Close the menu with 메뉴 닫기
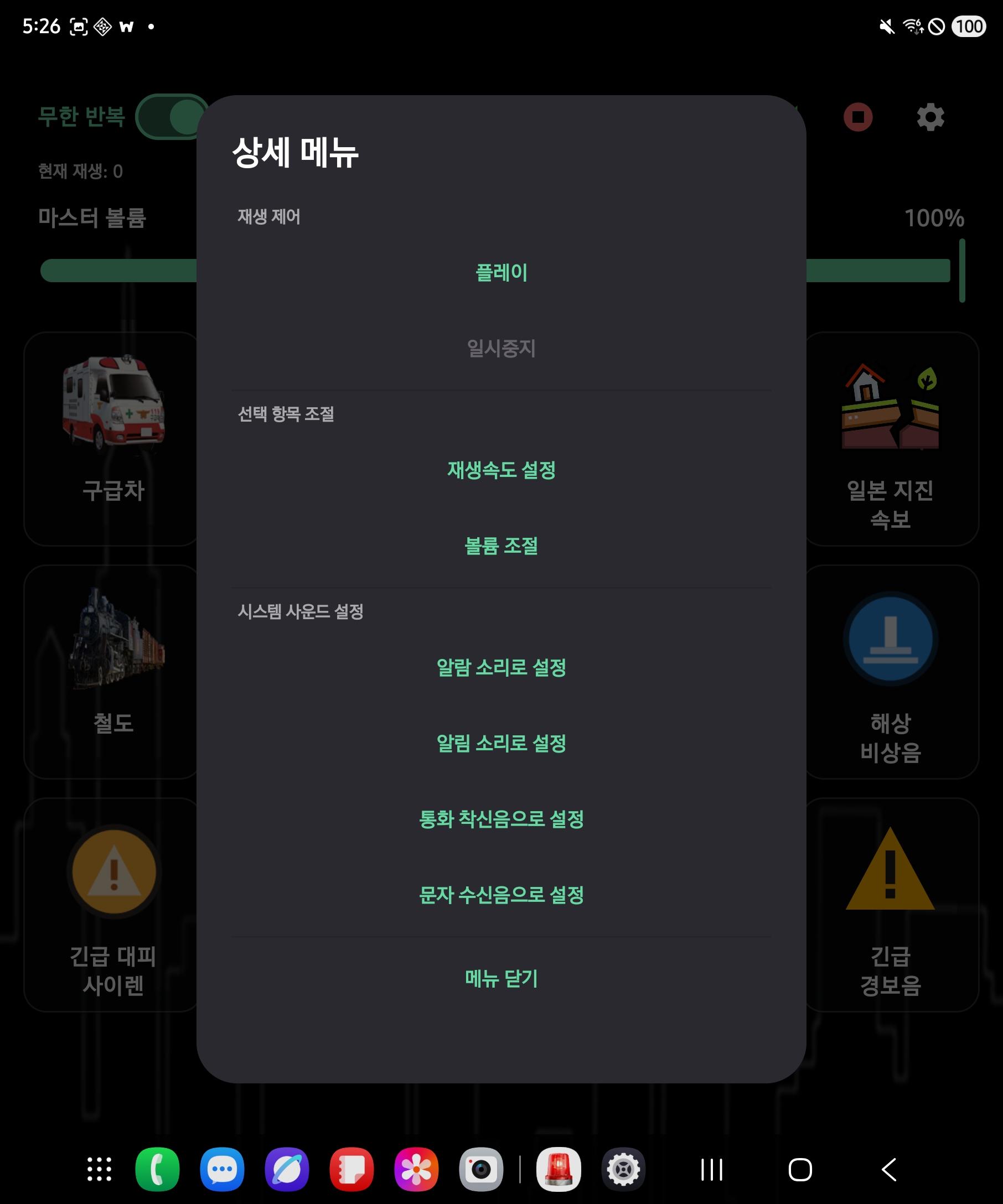The width and height of the screenshot is (1003, 1204). coord(501,979)
